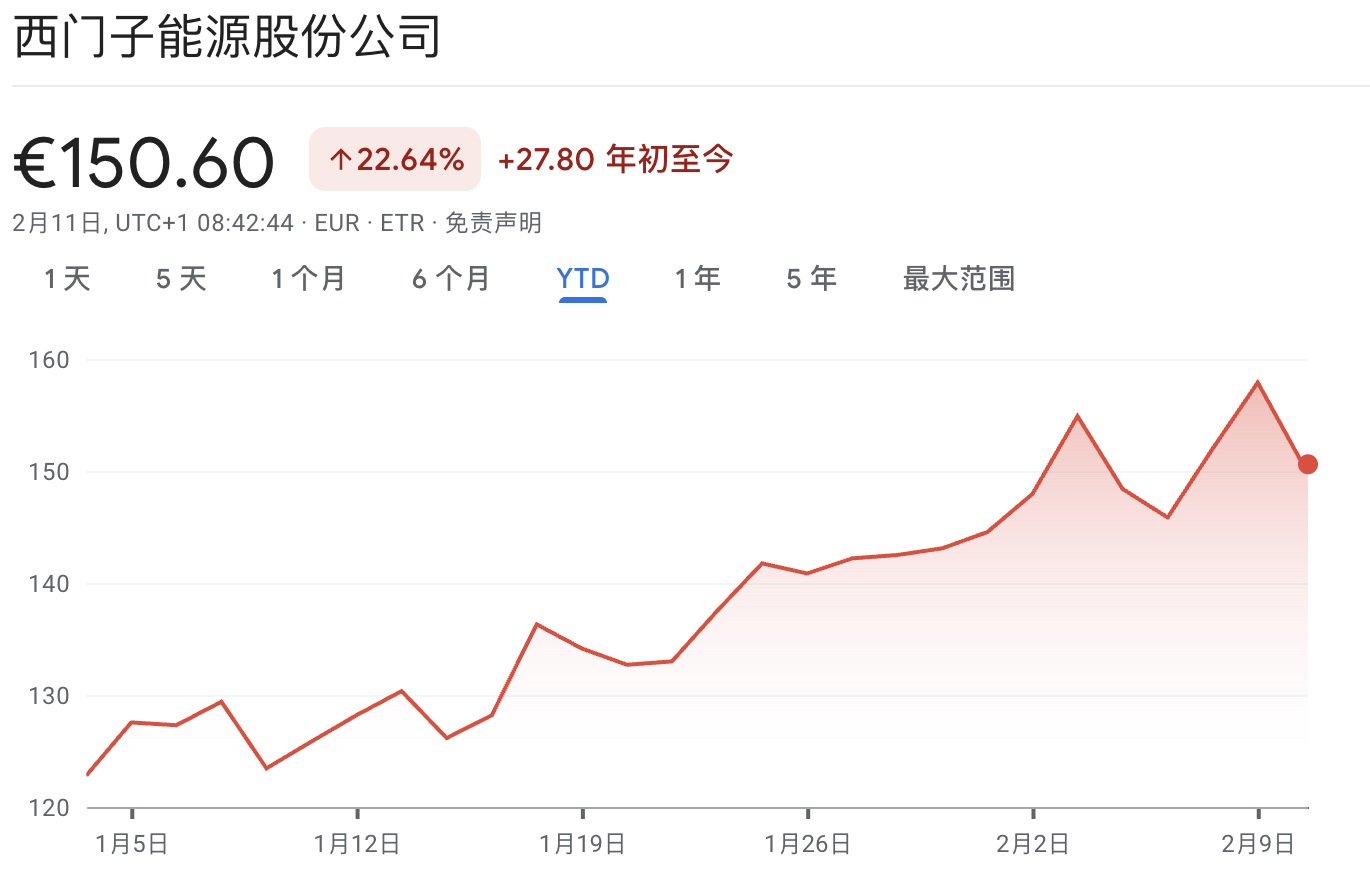Switch to the 5年 range
1370x888 pixels.
pyautogui.click(x=811, y=278)
